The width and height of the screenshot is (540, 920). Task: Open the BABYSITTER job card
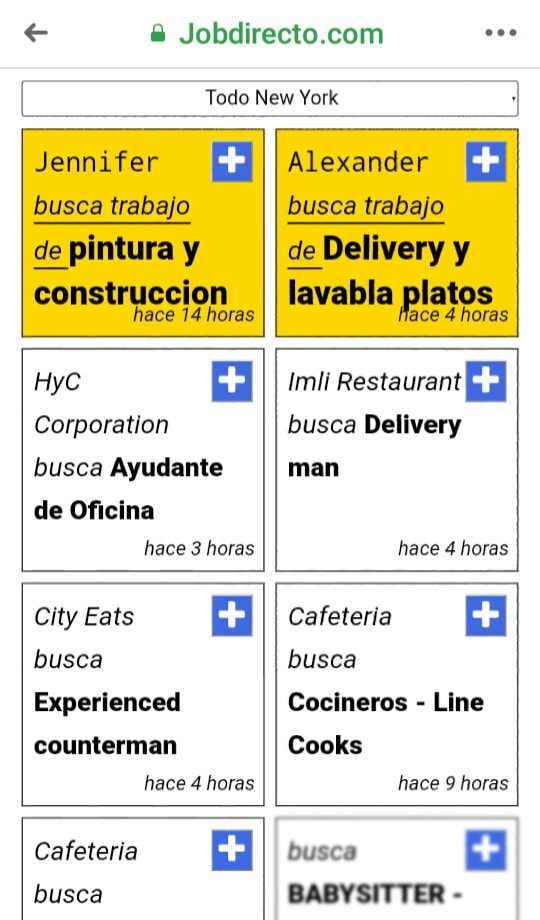click(x=397, y=869)
